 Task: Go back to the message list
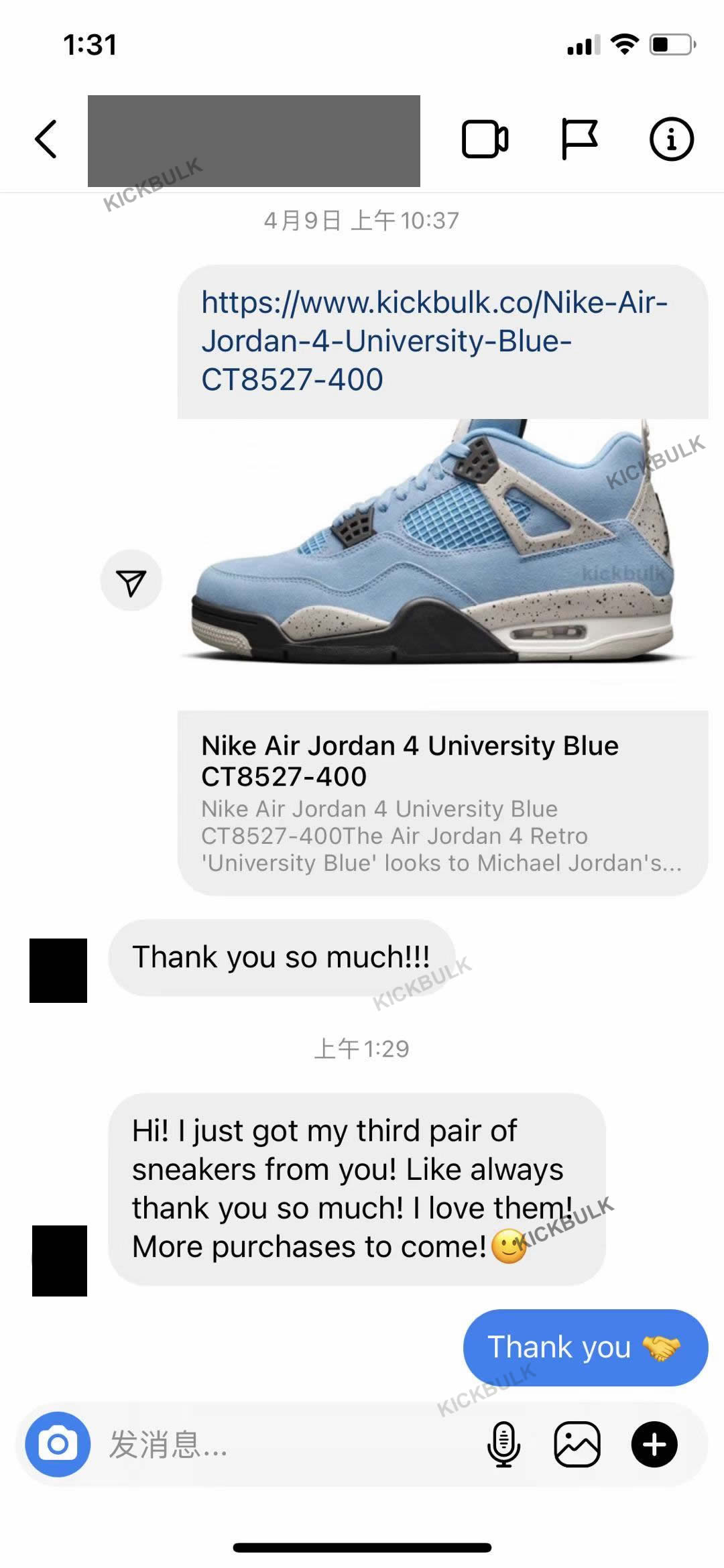pos(46,139)
